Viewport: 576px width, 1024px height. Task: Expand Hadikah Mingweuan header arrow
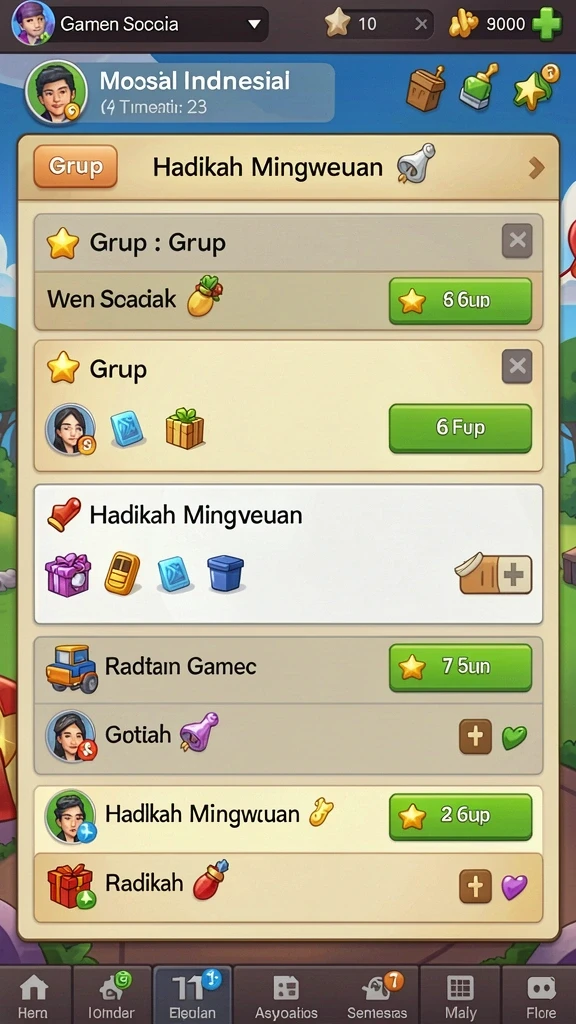[536, 168]
